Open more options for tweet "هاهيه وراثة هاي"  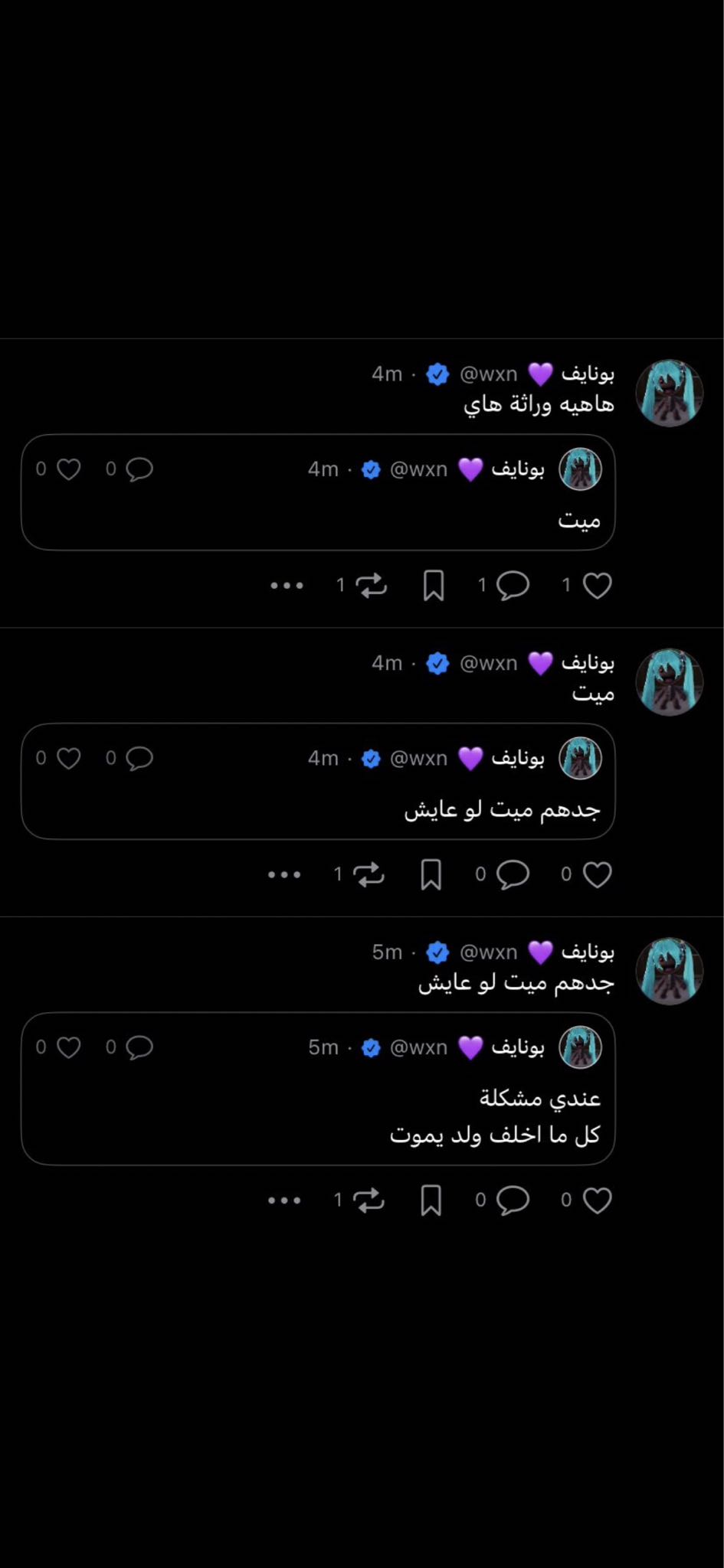coord(287,586)
